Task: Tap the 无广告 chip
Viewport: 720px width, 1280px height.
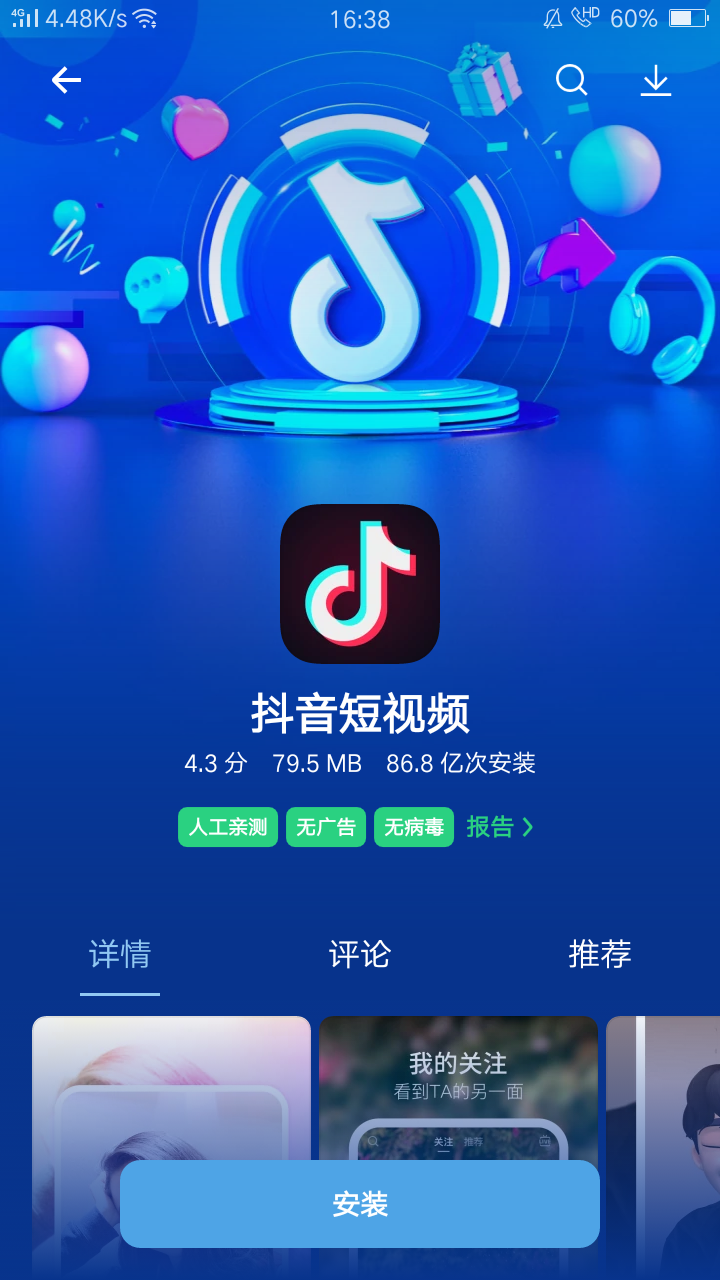Action: click(326, 827)
